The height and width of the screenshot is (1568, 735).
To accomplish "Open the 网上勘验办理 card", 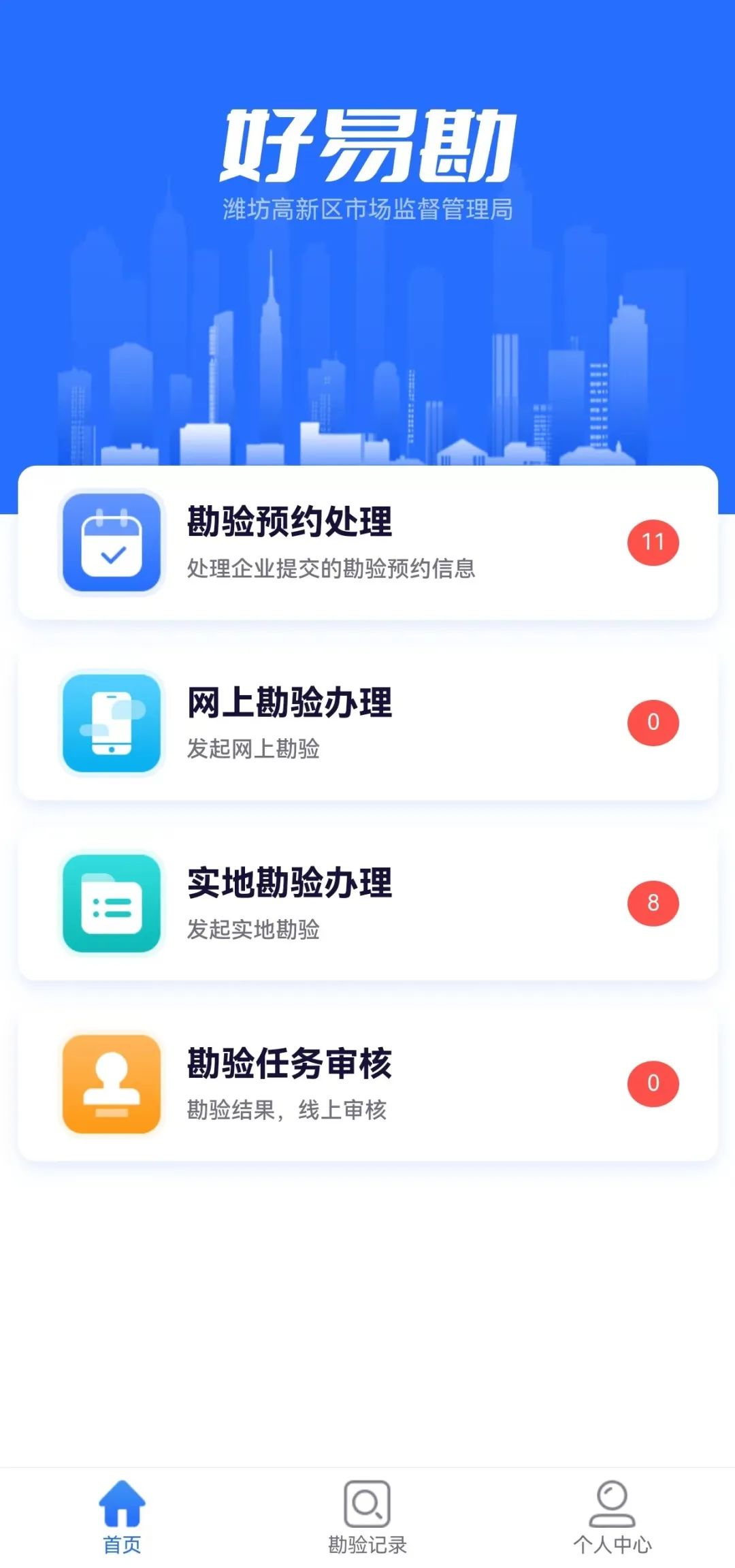I will coord(367,723).
